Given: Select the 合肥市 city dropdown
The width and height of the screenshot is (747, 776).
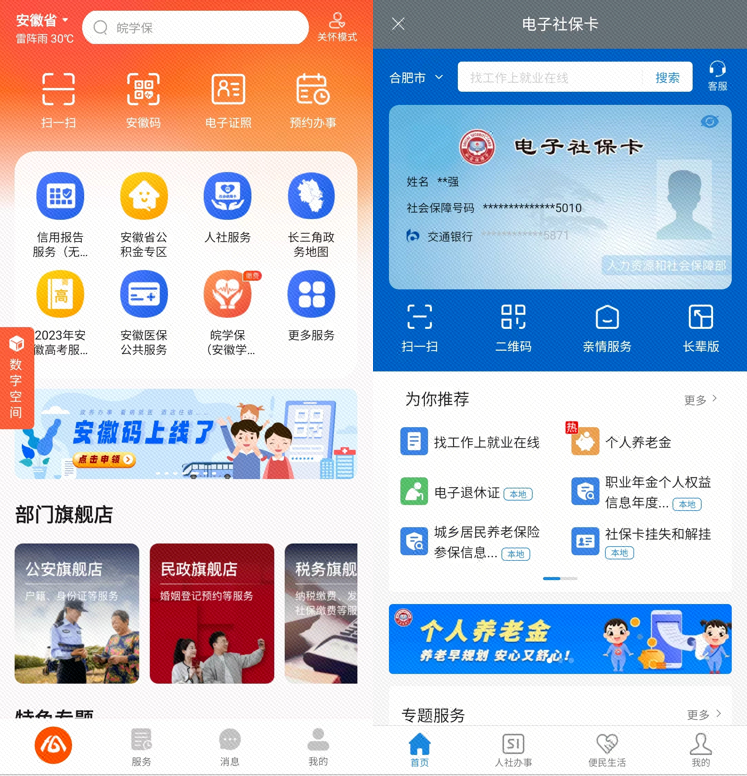Looking at the screenshot, I should [416, 78].
